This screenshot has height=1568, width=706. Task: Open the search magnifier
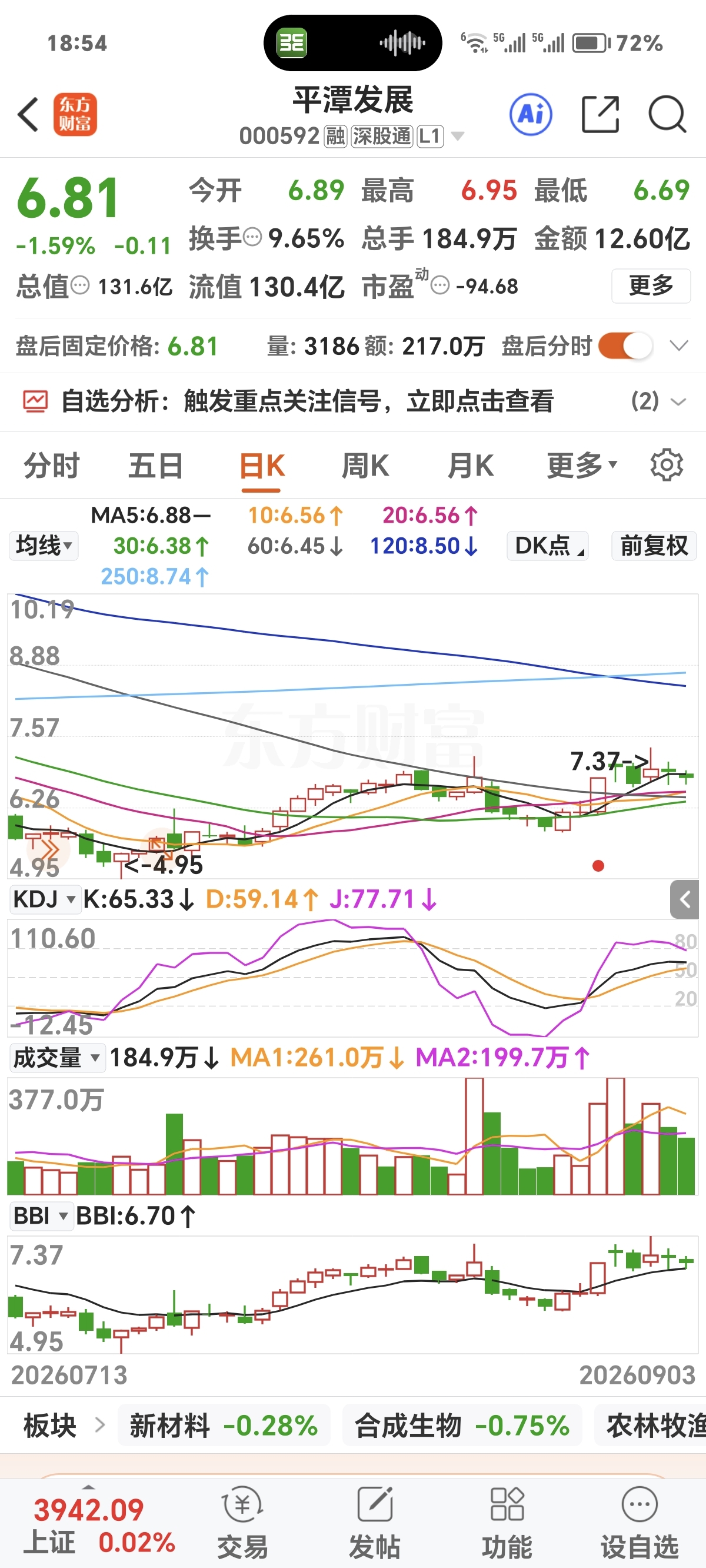click(x=668, y=114)
